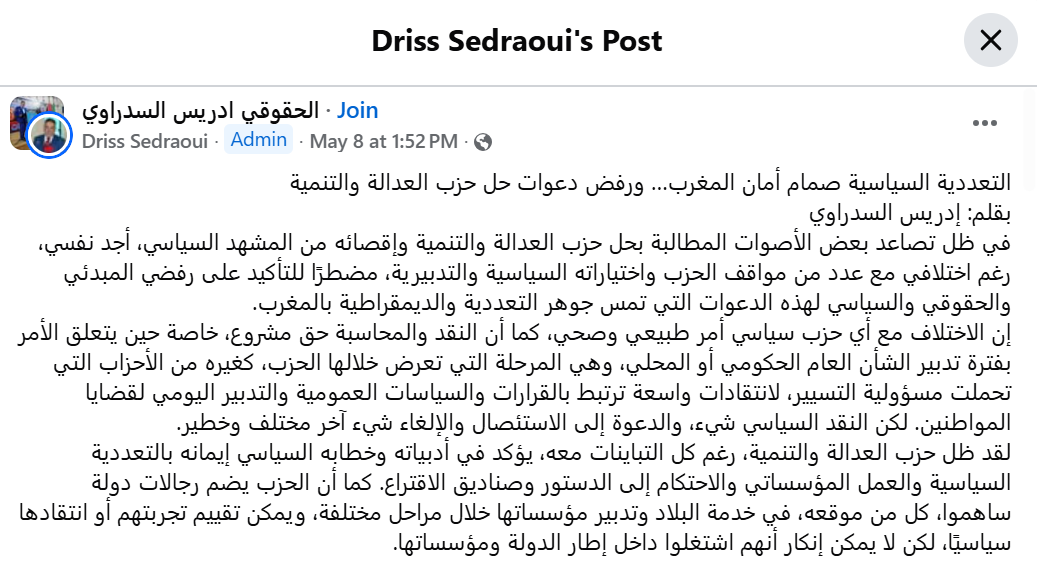Join the group via the Join link
Screen dimensions: 1037x562
click(357, 110)
